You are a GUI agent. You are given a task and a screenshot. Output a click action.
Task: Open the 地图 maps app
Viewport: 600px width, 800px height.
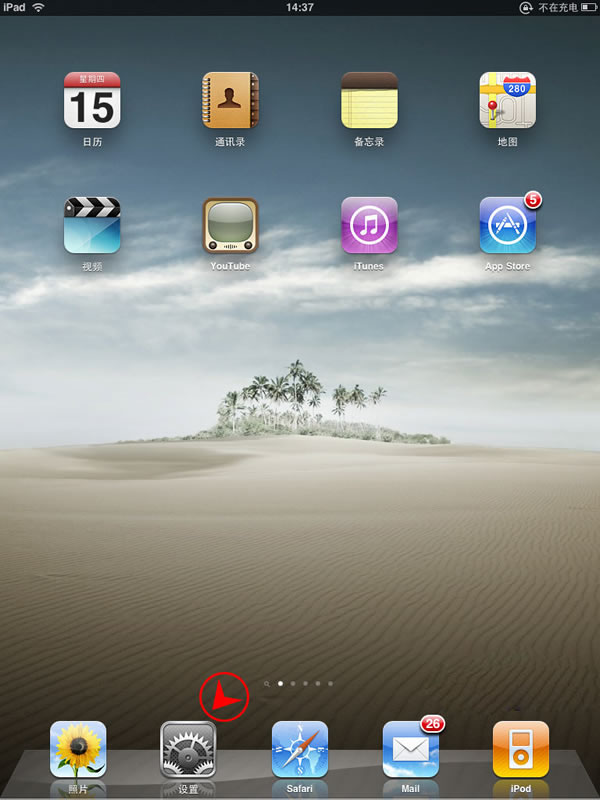[x=508, y=100]
